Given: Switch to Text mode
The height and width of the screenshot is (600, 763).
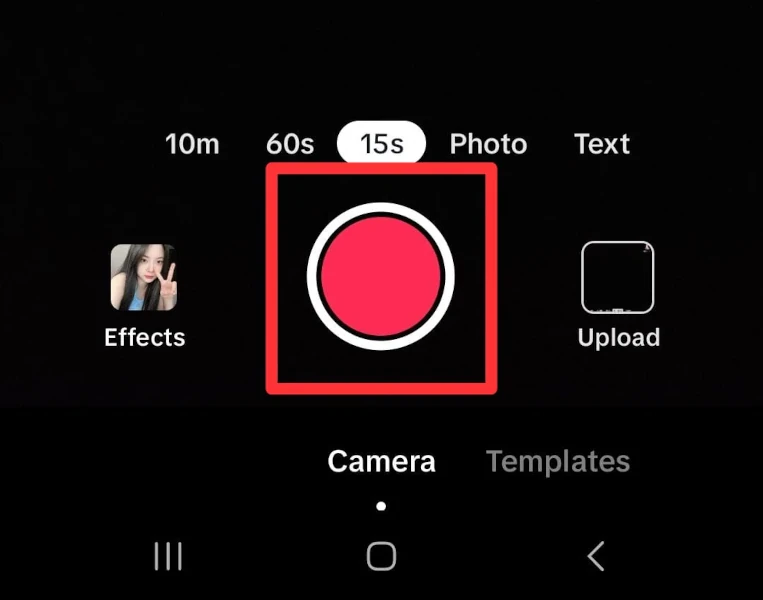Looking at the screenshot, I should (x=602, y=144).
